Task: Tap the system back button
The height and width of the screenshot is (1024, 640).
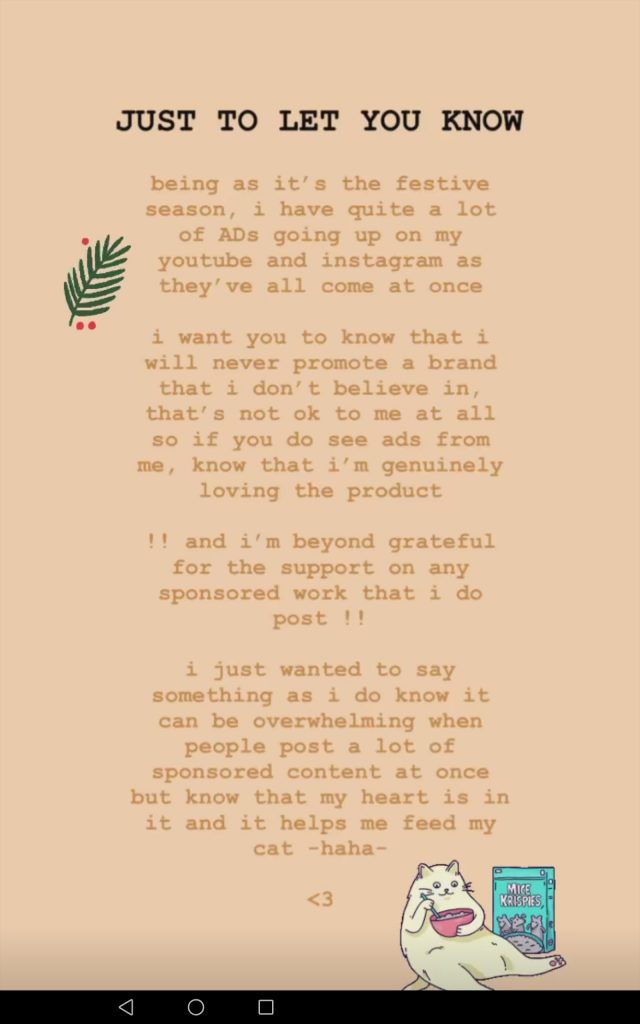Action: [x=127, y=1006]
